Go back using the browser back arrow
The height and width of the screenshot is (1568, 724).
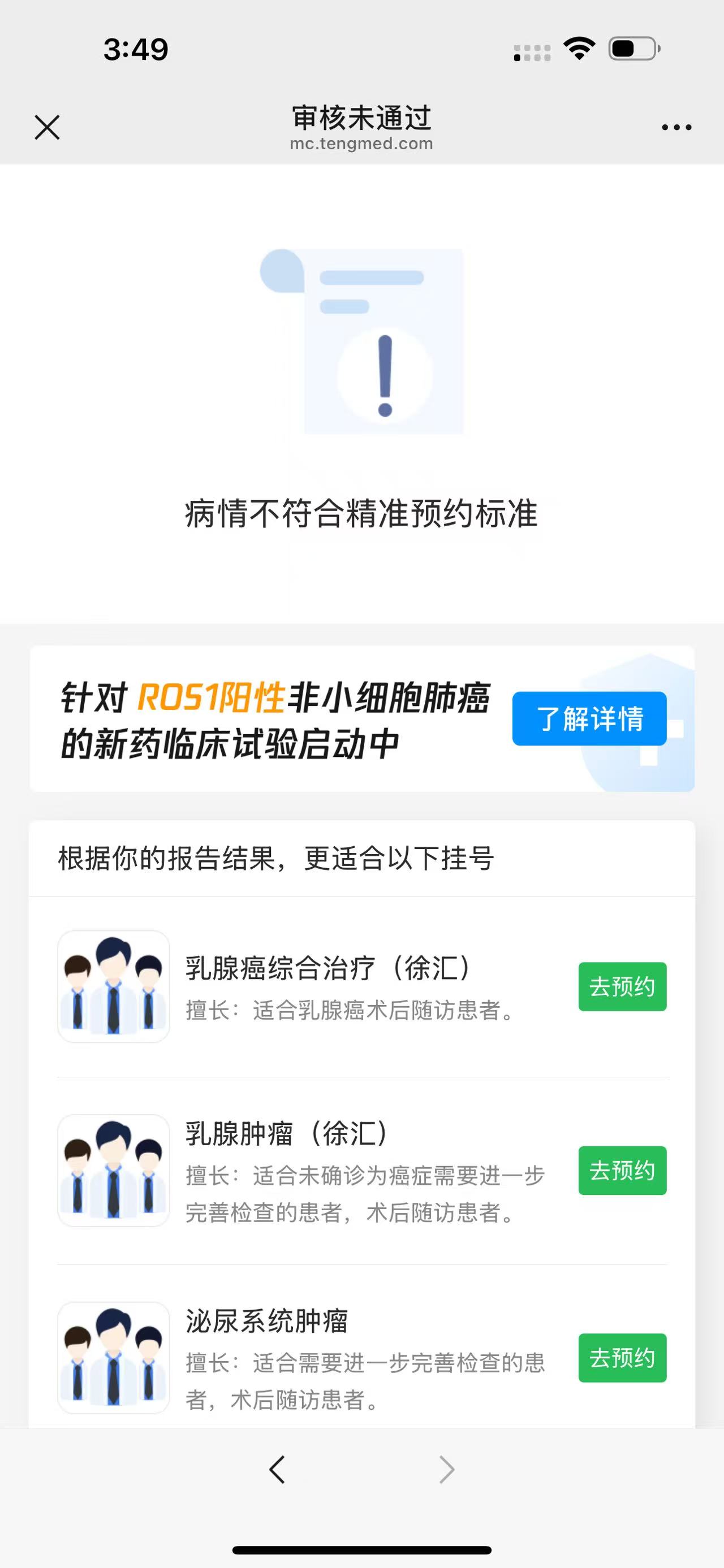277,1470
